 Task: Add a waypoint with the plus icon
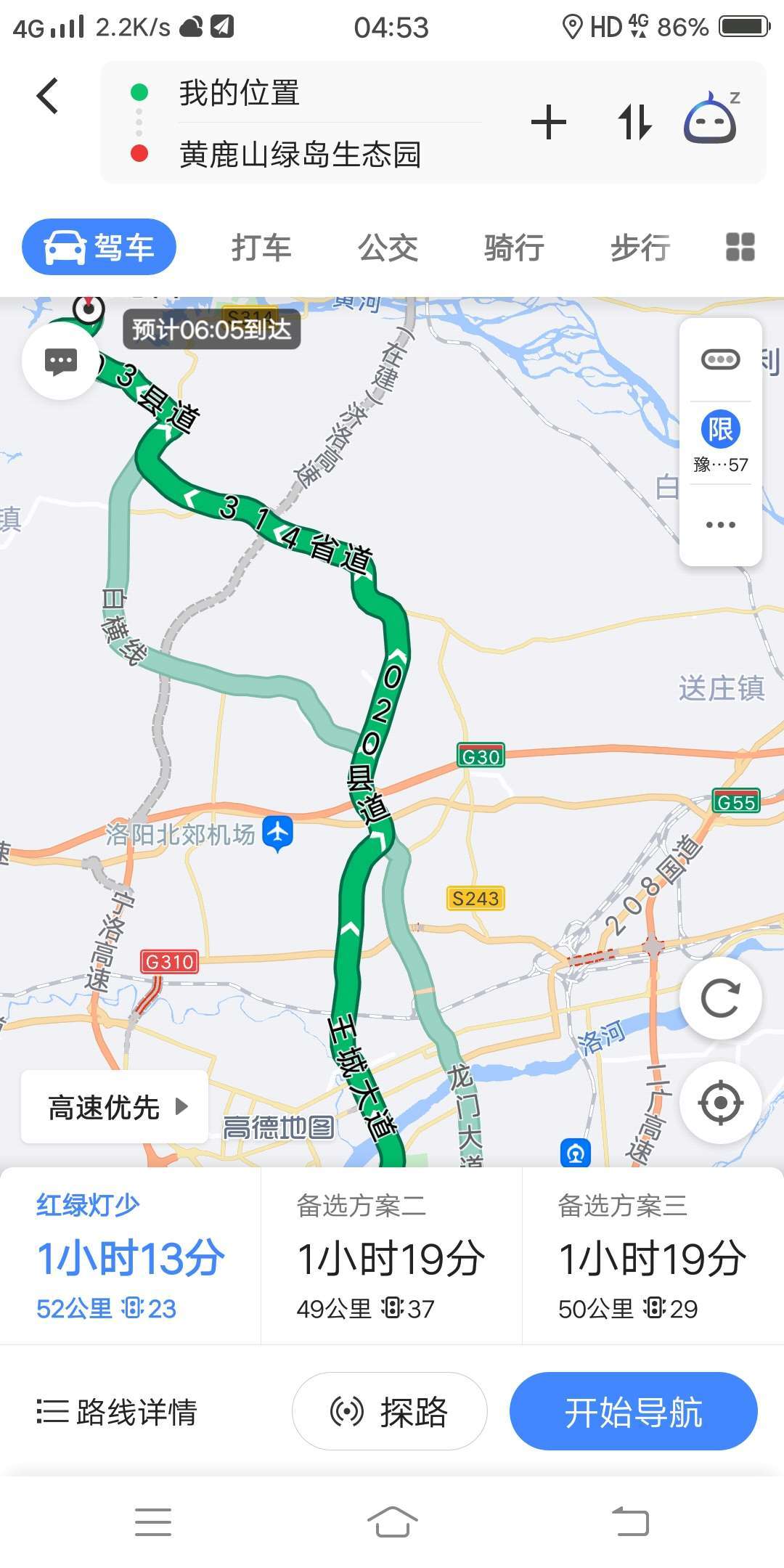(549, 122)
